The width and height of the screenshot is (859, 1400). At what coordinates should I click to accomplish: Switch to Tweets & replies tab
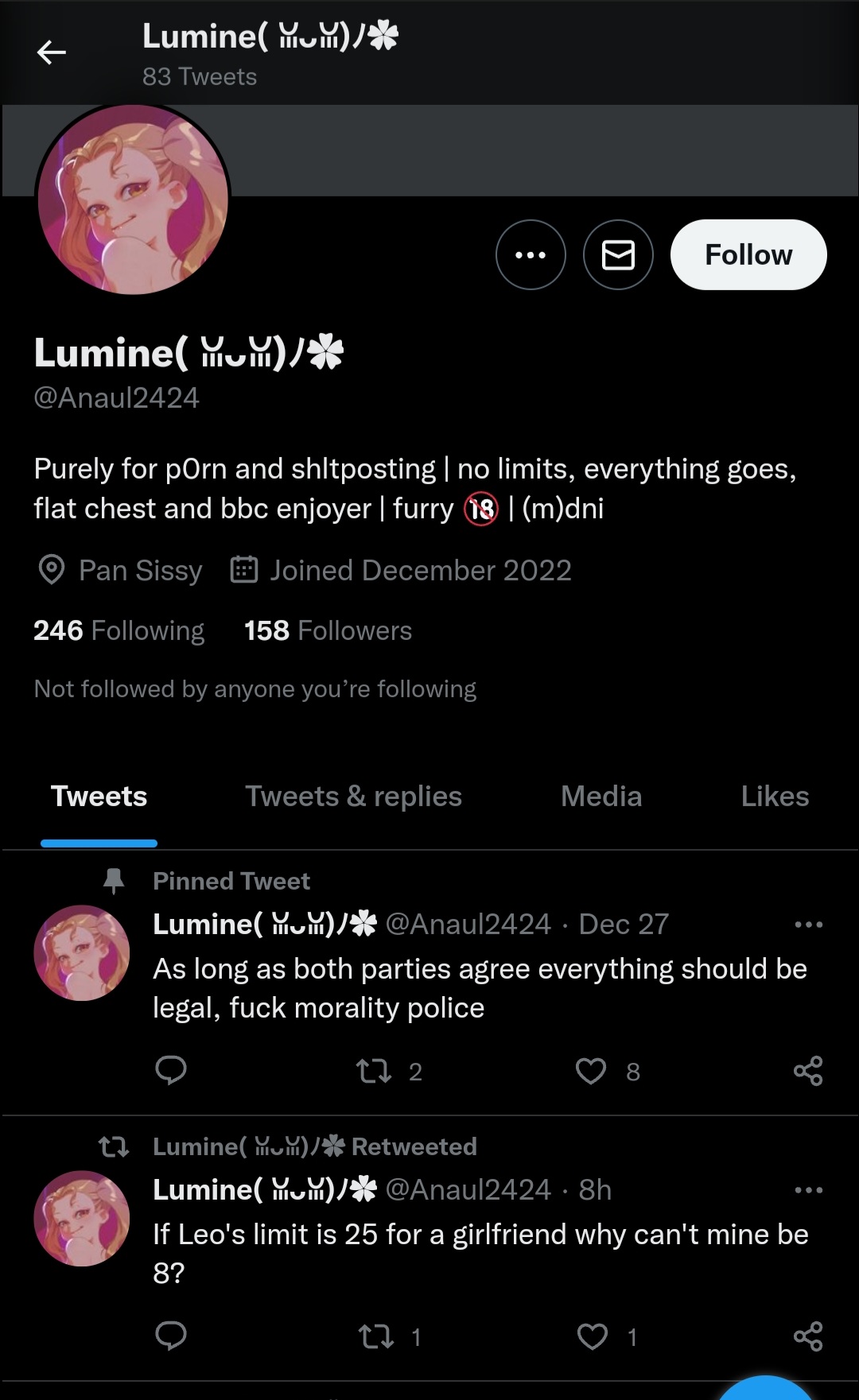point(353,797)
